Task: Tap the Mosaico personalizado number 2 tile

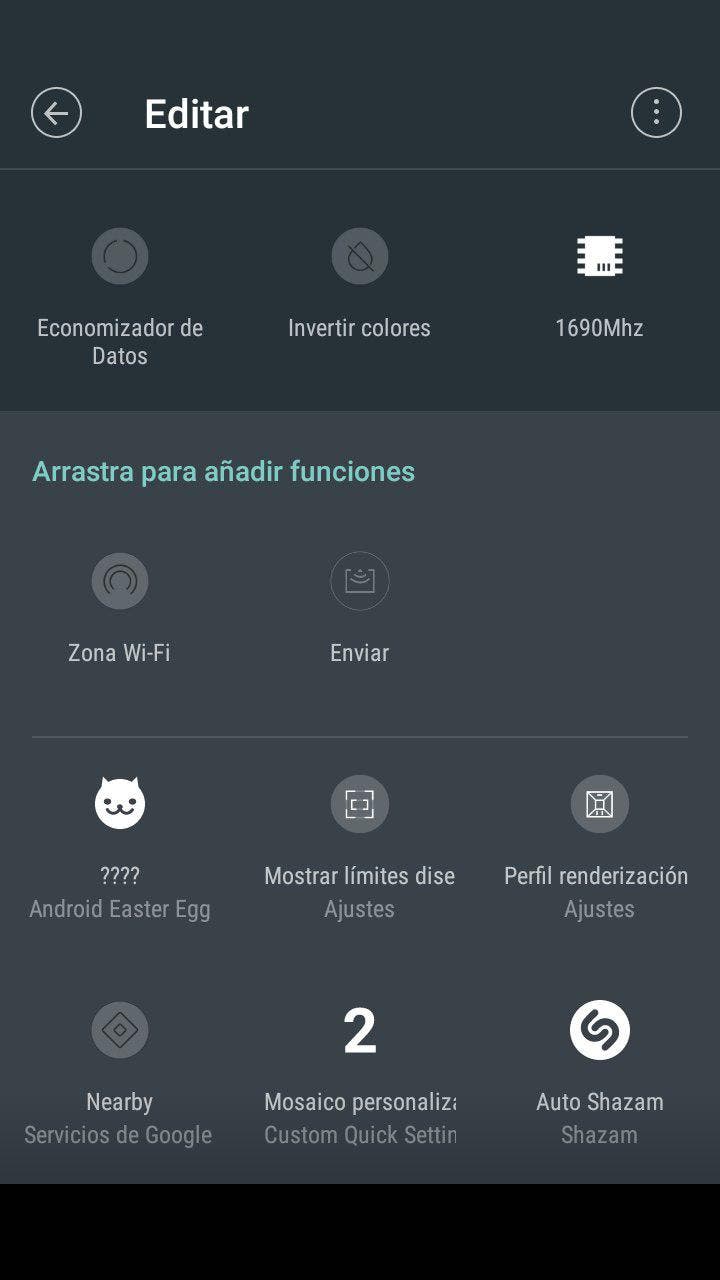Action: tap(359, 1029)
